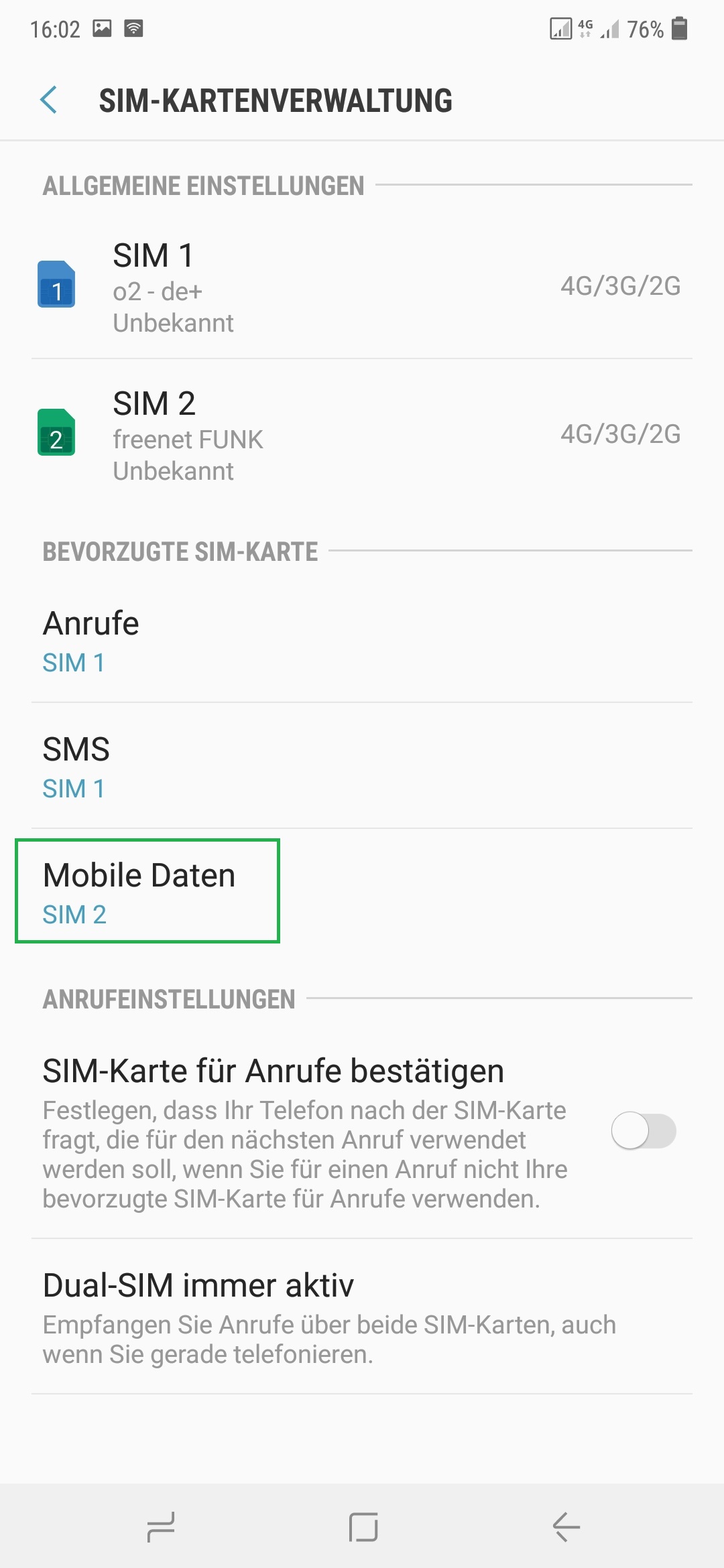The height and width of the screenshot is (1568, 724).
Task: Open 4G/3G/2G selection for SIM 2
Action: (x=620, y=436)
